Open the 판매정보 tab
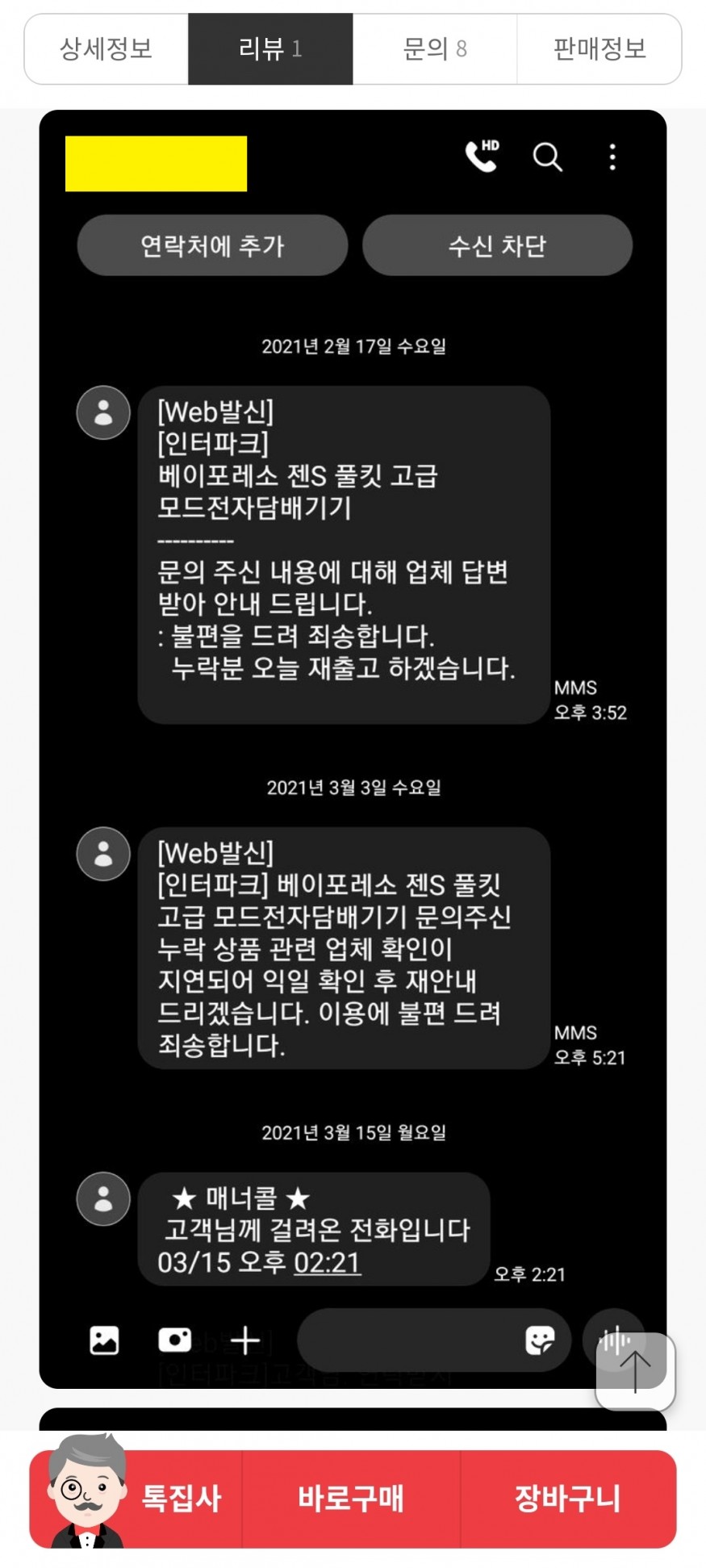The height and width of the screenshot is (1568, 706). coord(599,49)
